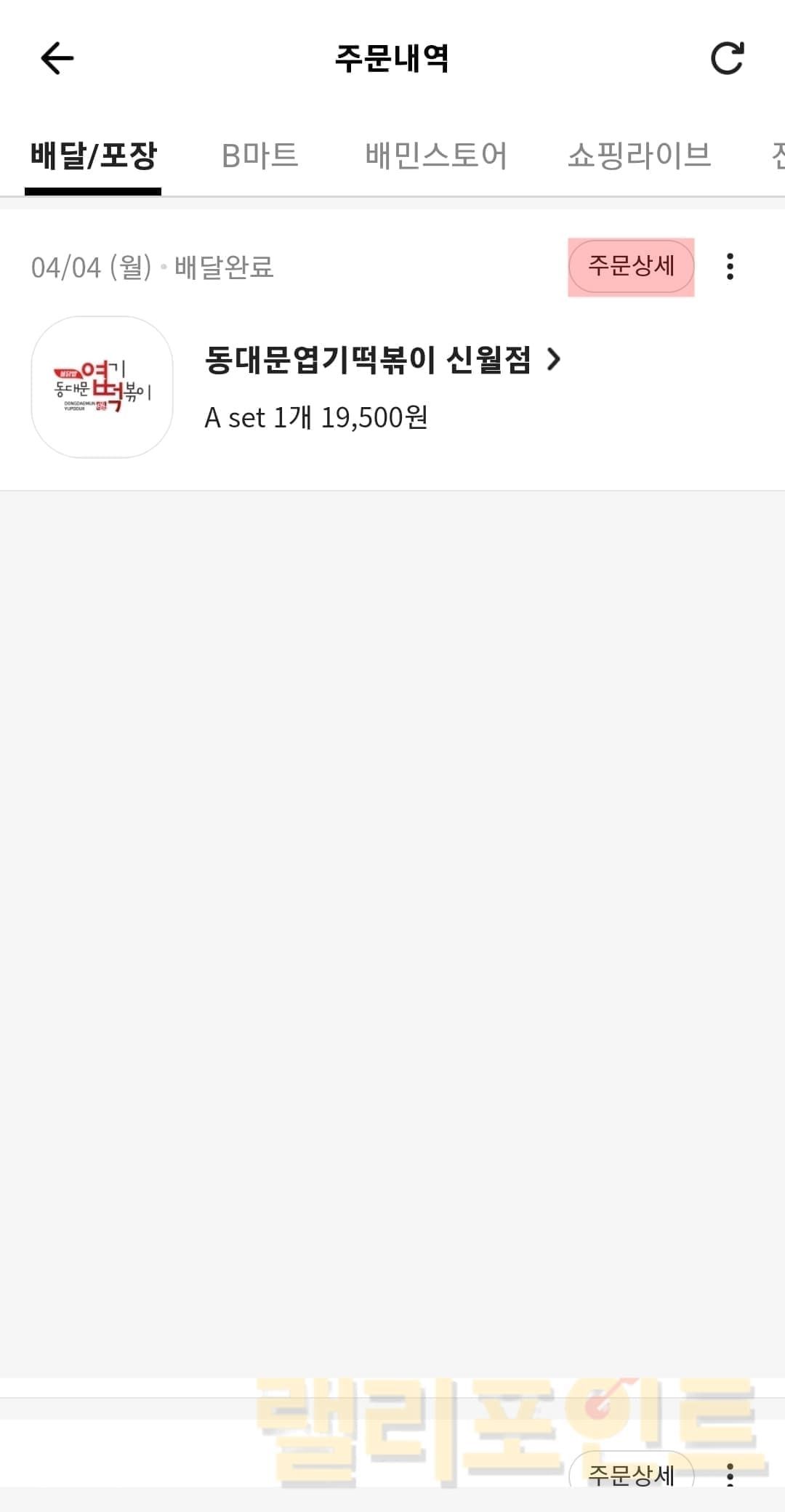Select the 배달/포장 tab
The height and width of the screenshot is (1512, 785).
point(93,156)
